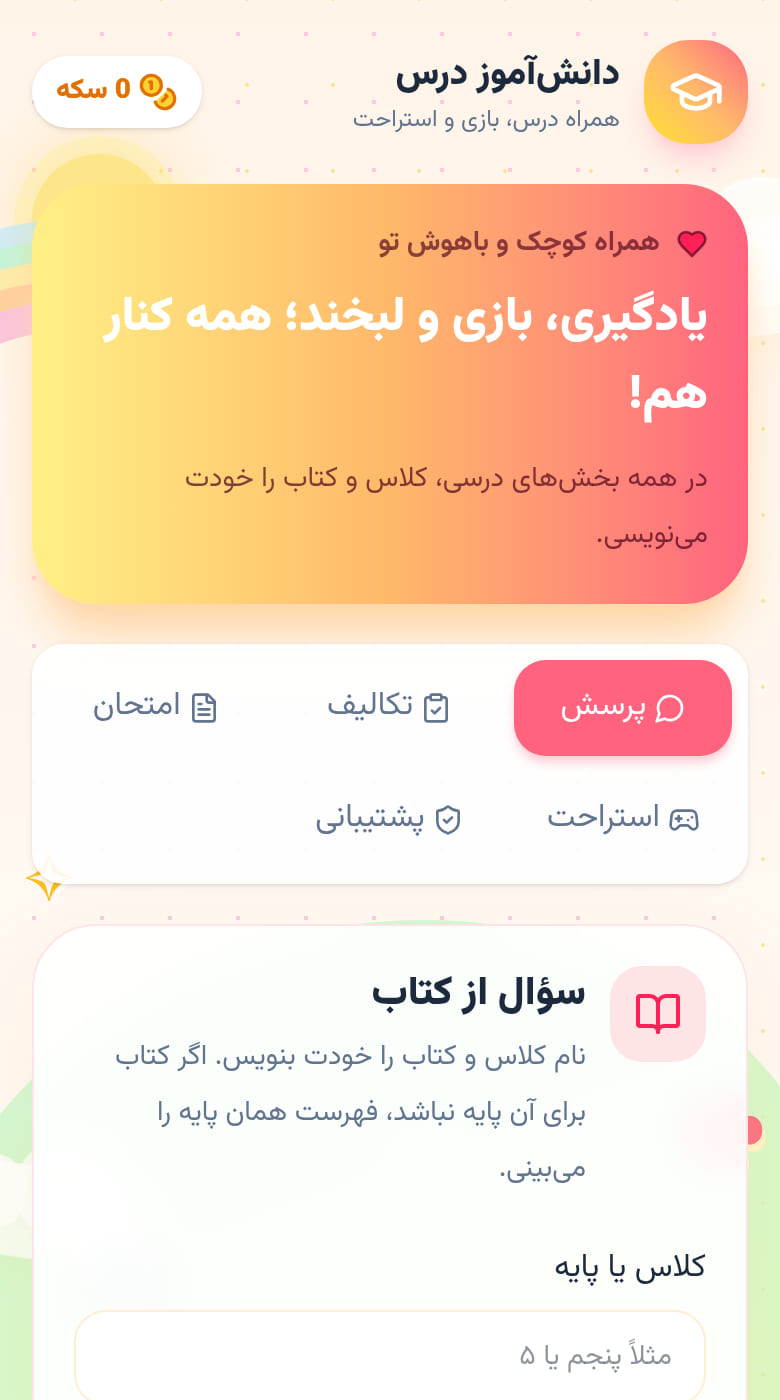Switch to the پرسش tab
Screen dimensions: 780x1400
pyautogui.click(x=623, y=708)
